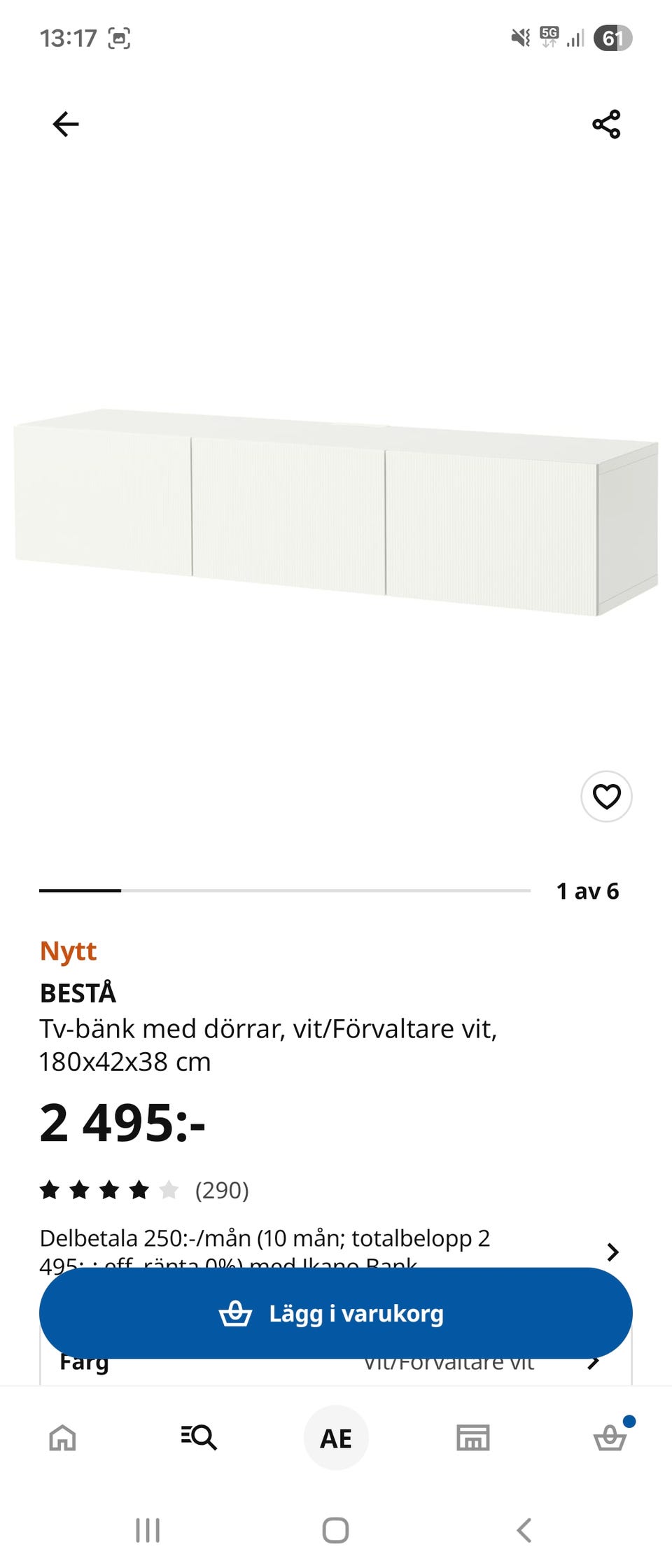The width and height of the screenshot is (672, 1568).
Task: Open the AE profile tab
Action: (336, 1438)
